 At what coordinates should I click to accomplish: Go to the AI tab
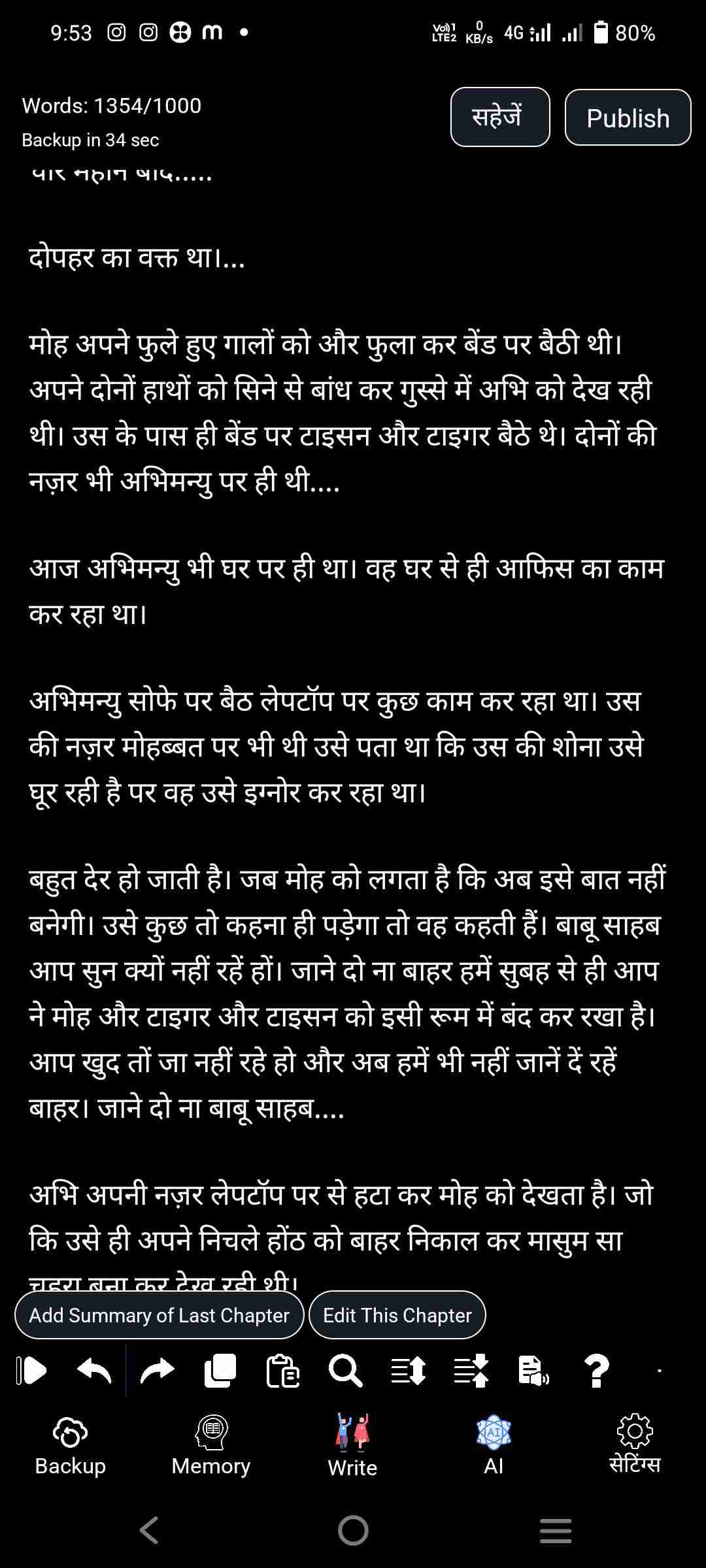tap(494, 1446)
